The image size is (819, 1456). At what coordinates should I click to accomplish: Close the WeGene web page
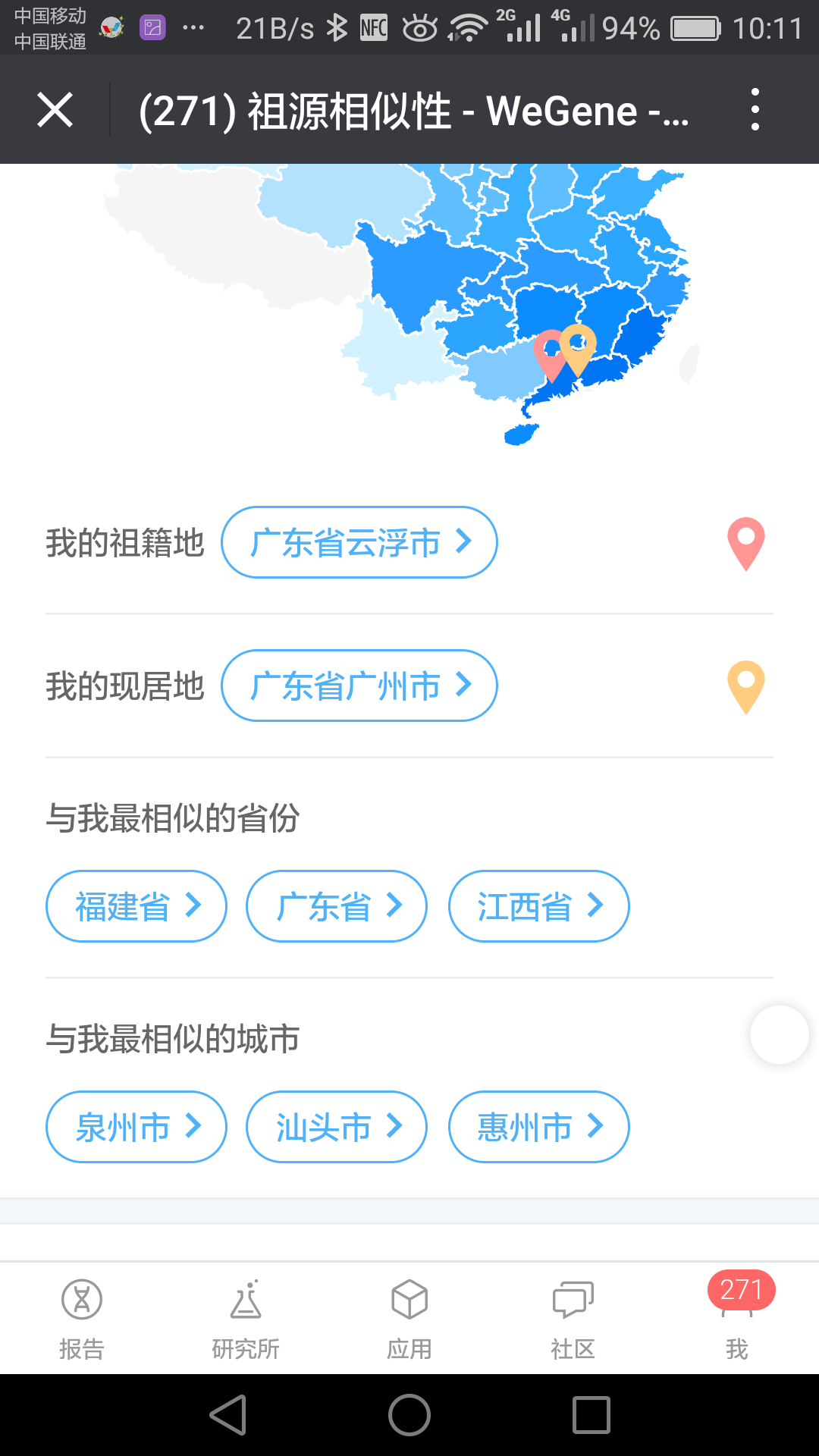[55, 110]
